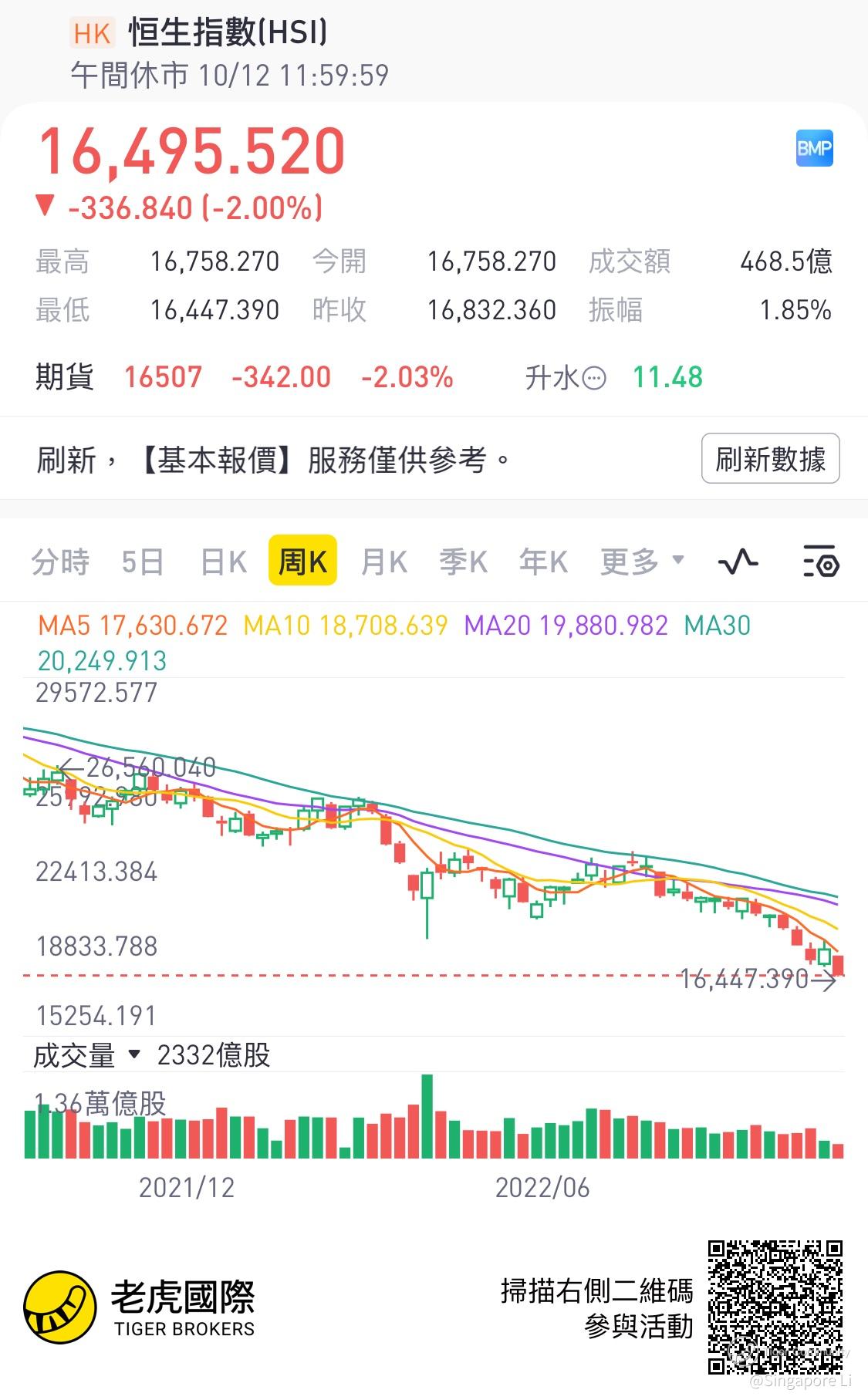This screenshot has height=1400, width=868.
Task: Tap the 刷新數據 refresh button
Action: click(x=770, y=459)
